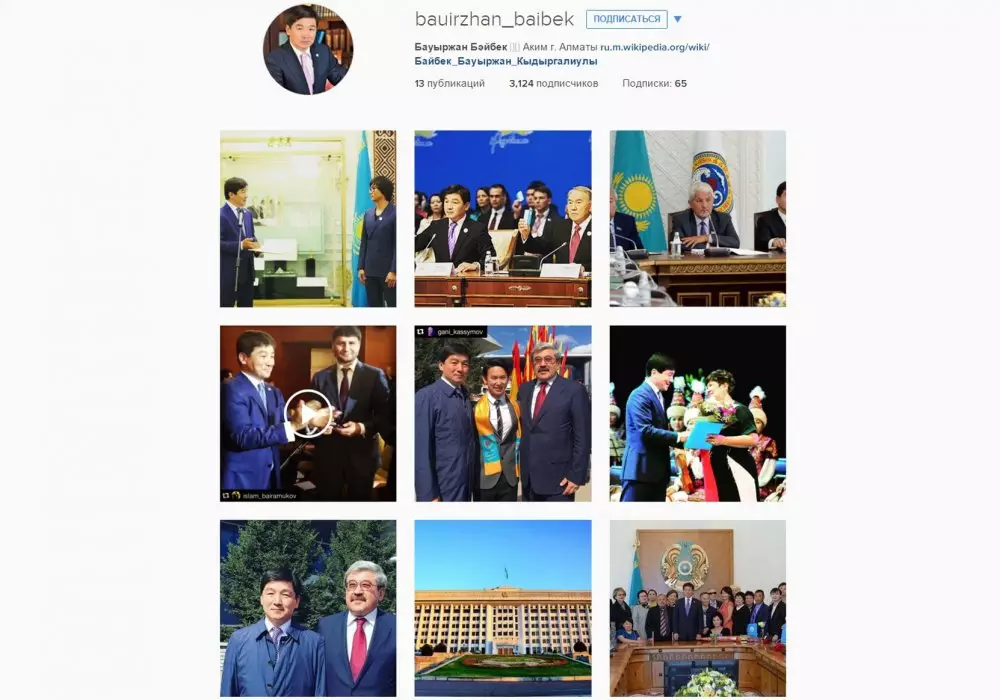Open post showing conference on blue backdrop

point(502,218)
